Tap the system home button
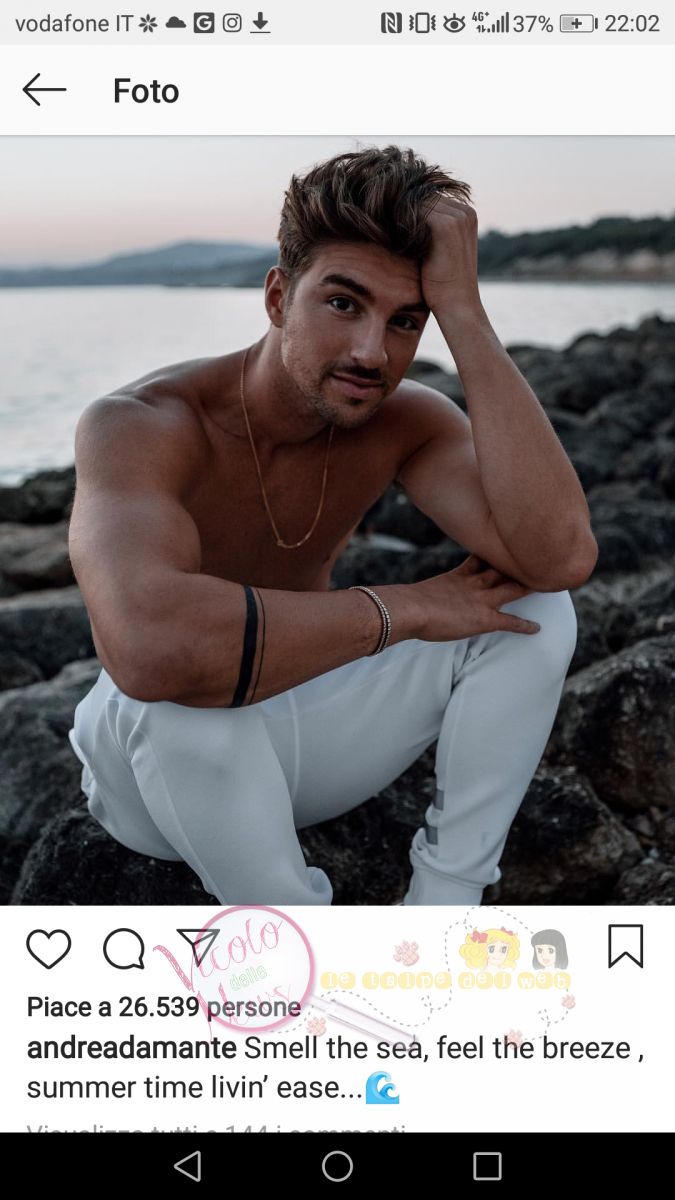The height and width of the screenshot is (1200, 675). [337, 1166]
